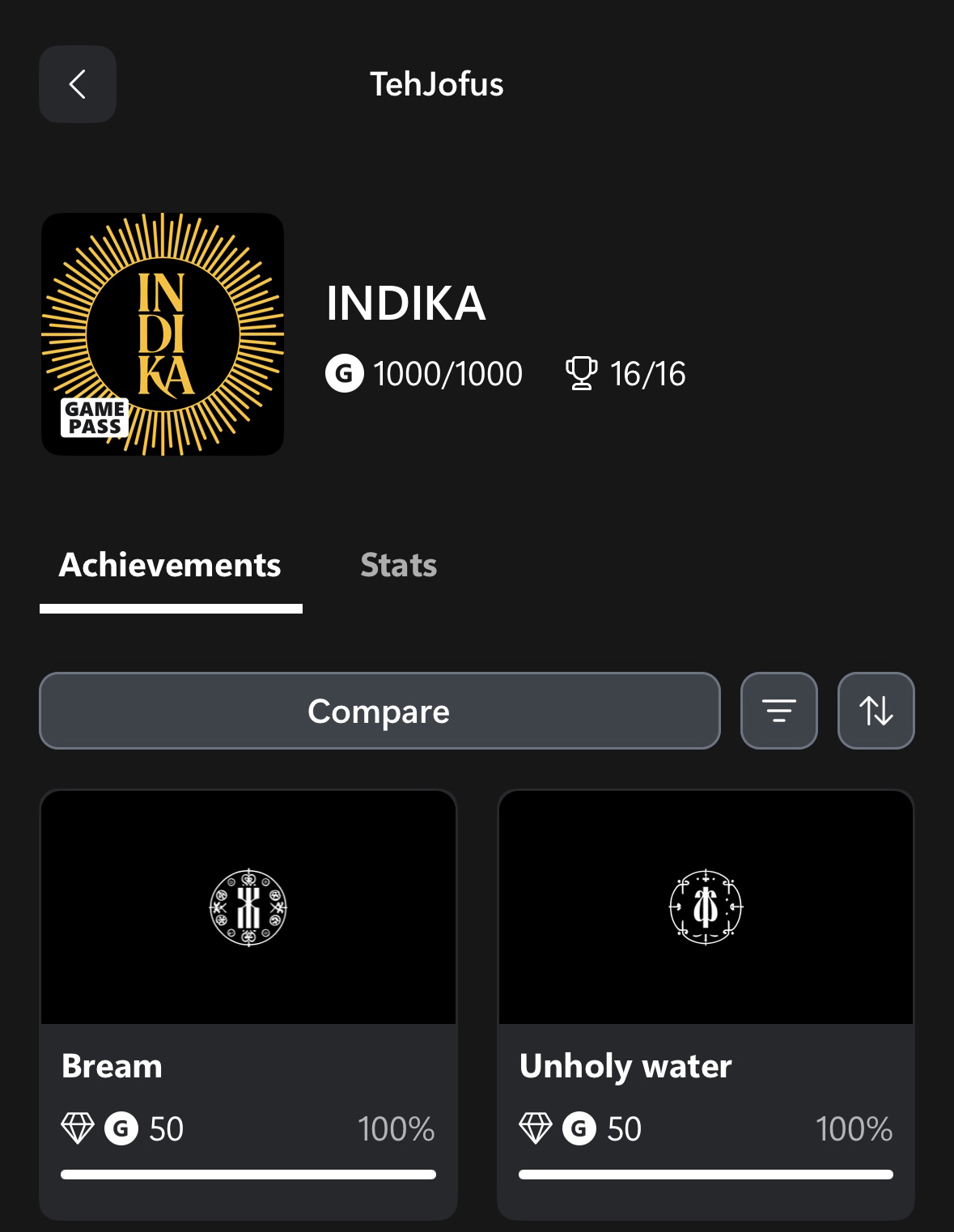Open the Bream achievement card
954x1232 pixels.
(248, 1004)
